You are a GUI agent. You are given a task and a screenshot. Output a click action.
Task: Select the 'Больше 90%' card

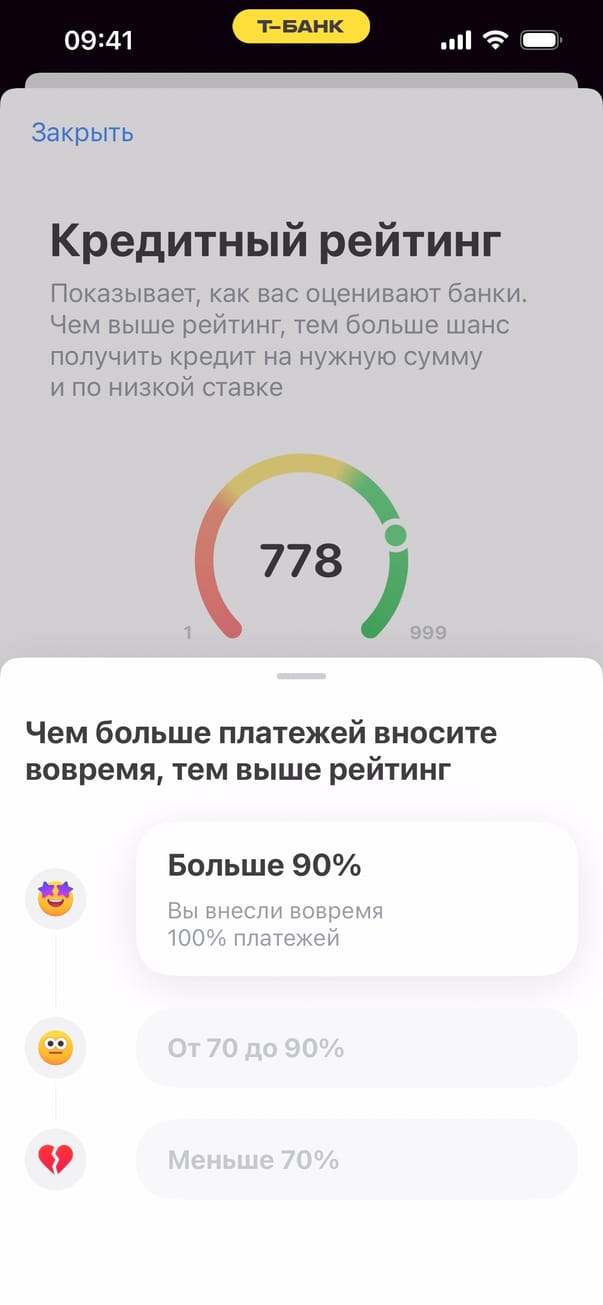point(357,898)
